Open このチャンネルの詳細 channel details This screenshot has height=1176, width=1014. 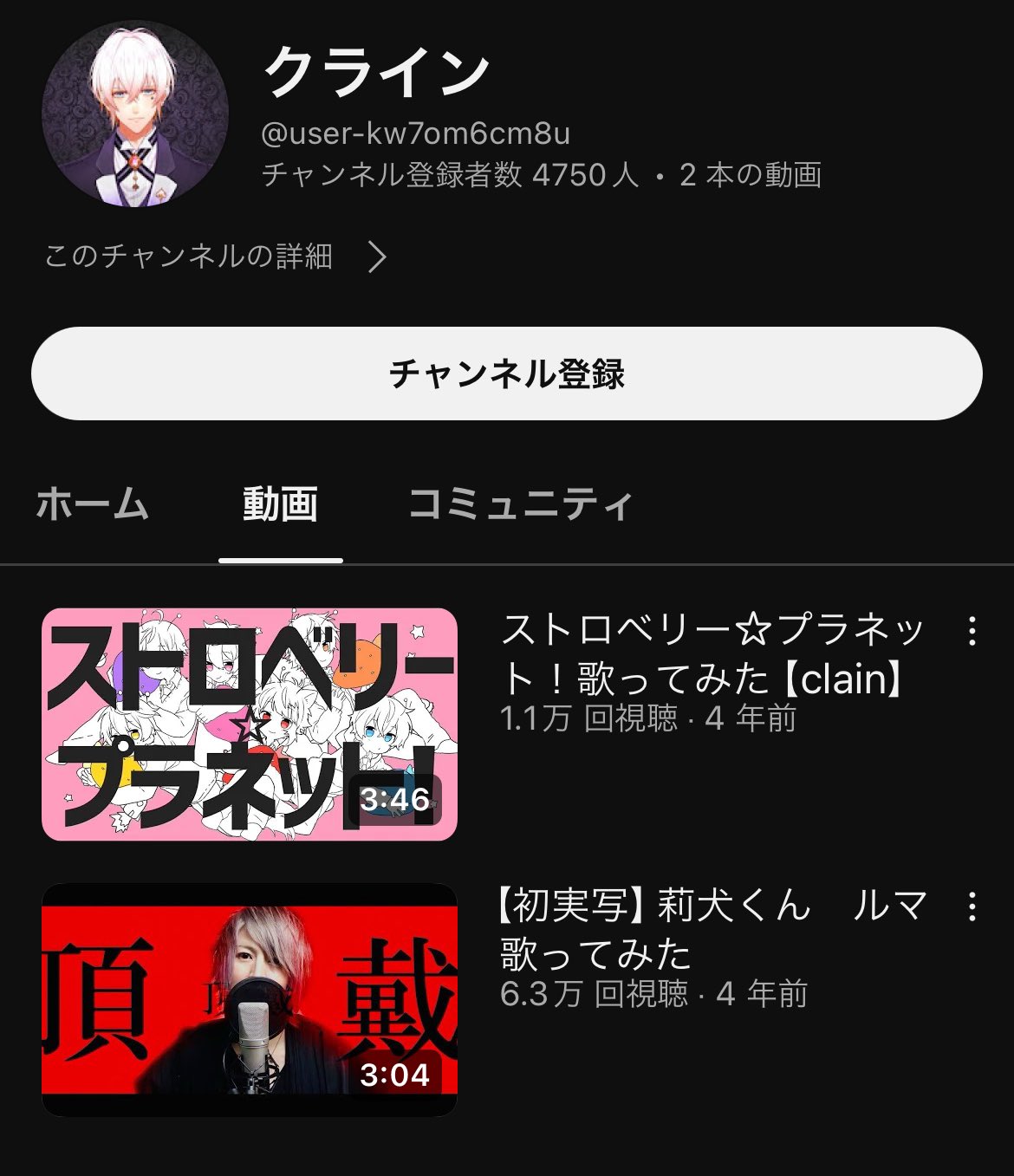[x=215, y=257]
